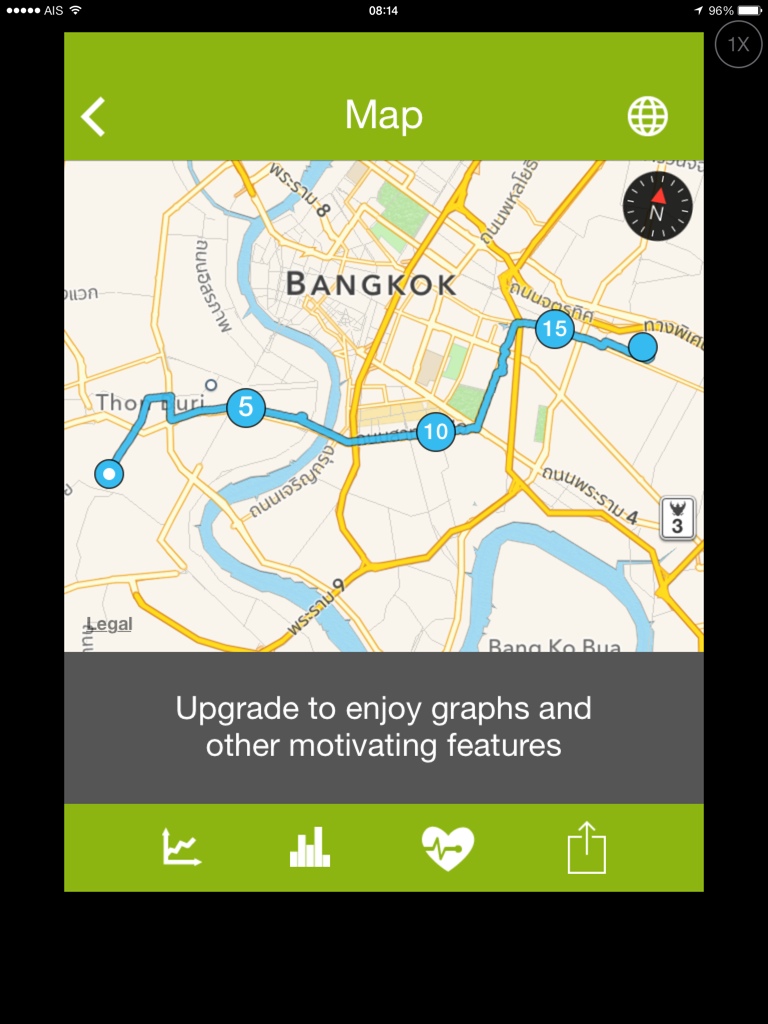Screen dimensions: 768x1024
Task: Open the line graph view
Action: (182, 847)
